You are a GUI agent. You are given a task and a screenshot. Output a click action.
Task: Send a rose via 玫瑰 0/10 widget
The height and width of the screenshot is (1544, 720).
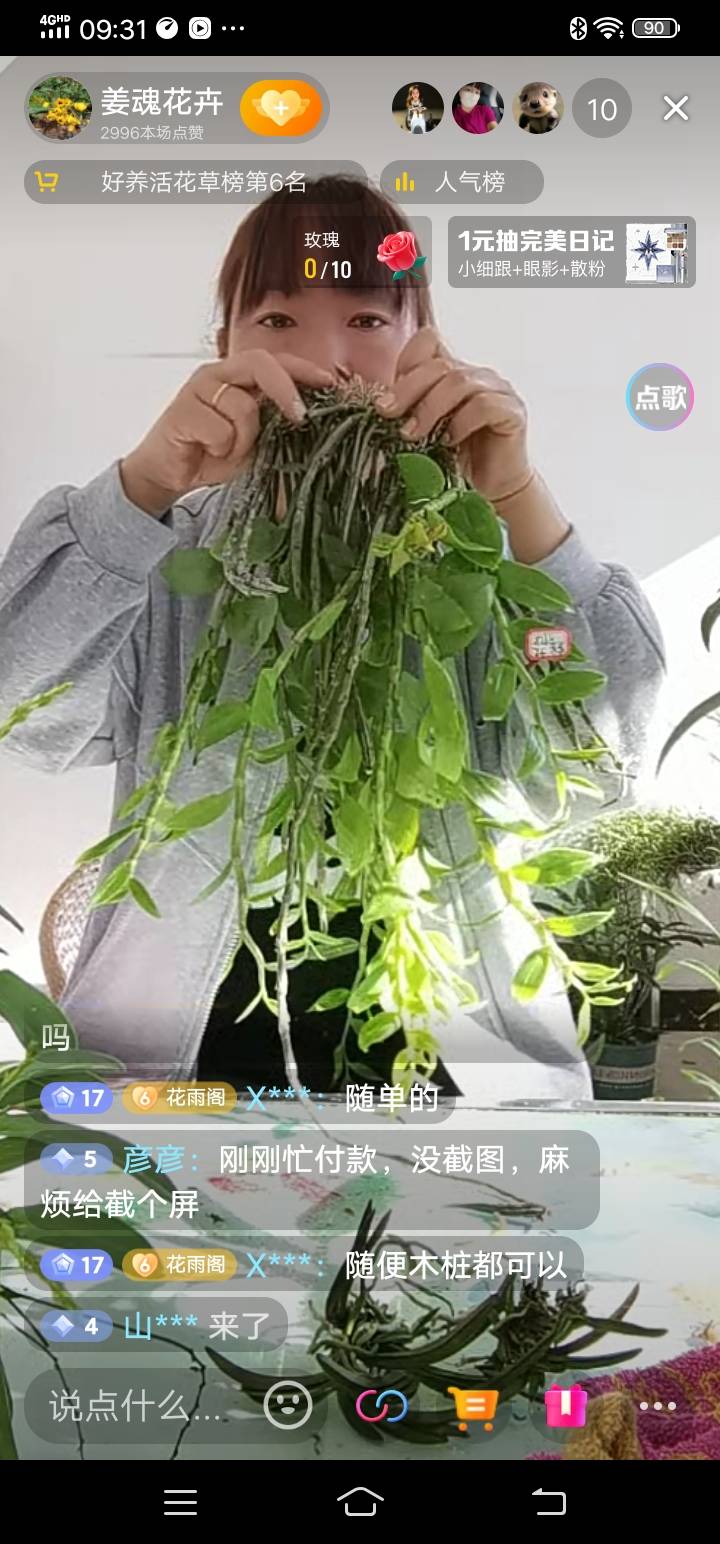pos(365,254)
